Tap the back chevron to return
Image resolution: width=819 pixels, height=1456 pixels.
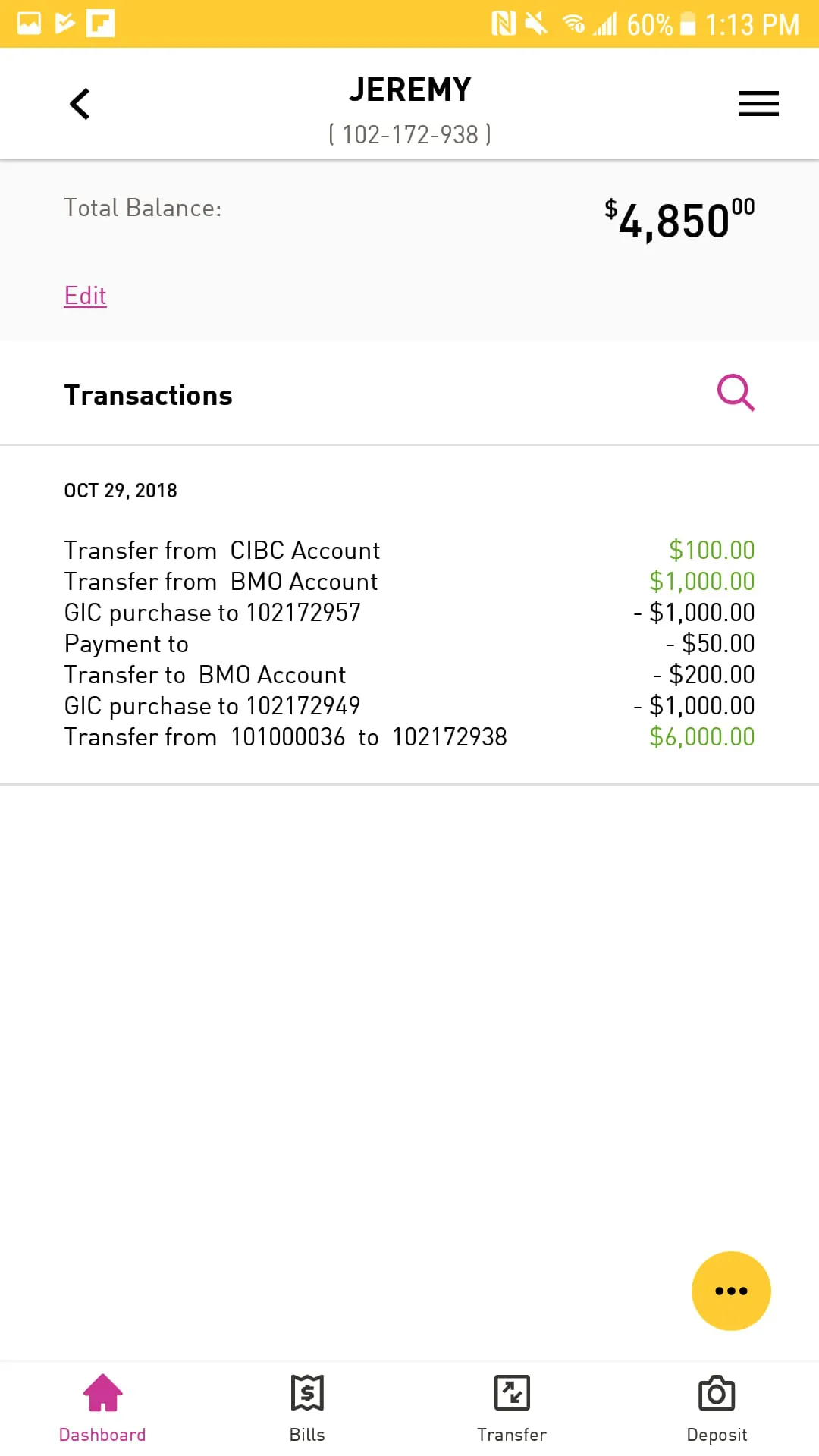click(x=79, y=104)
